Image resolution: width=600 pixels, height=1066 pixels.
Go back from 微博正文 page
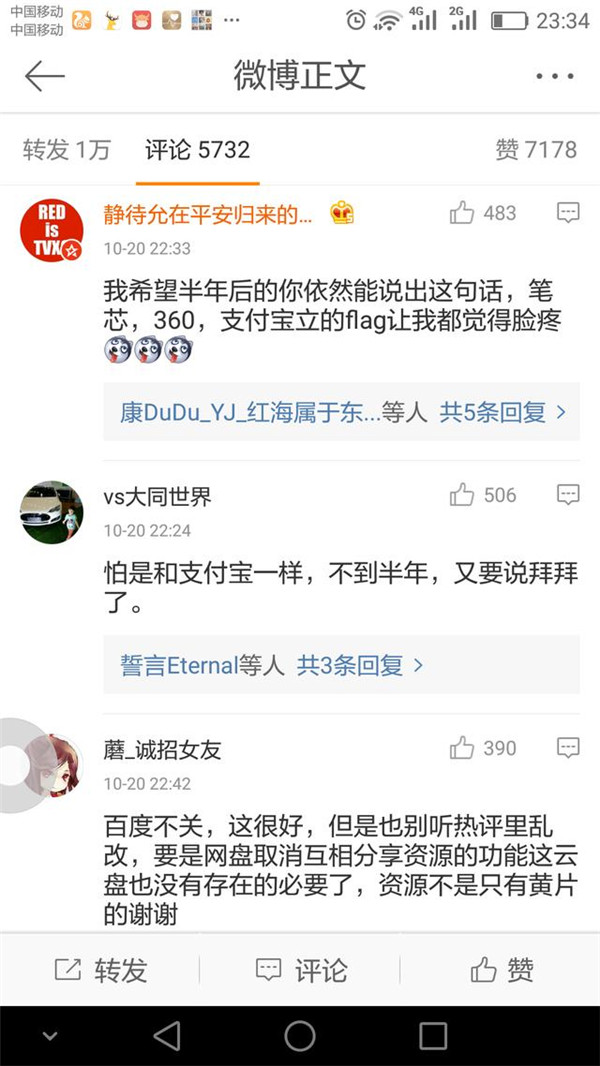click(44, 76)
